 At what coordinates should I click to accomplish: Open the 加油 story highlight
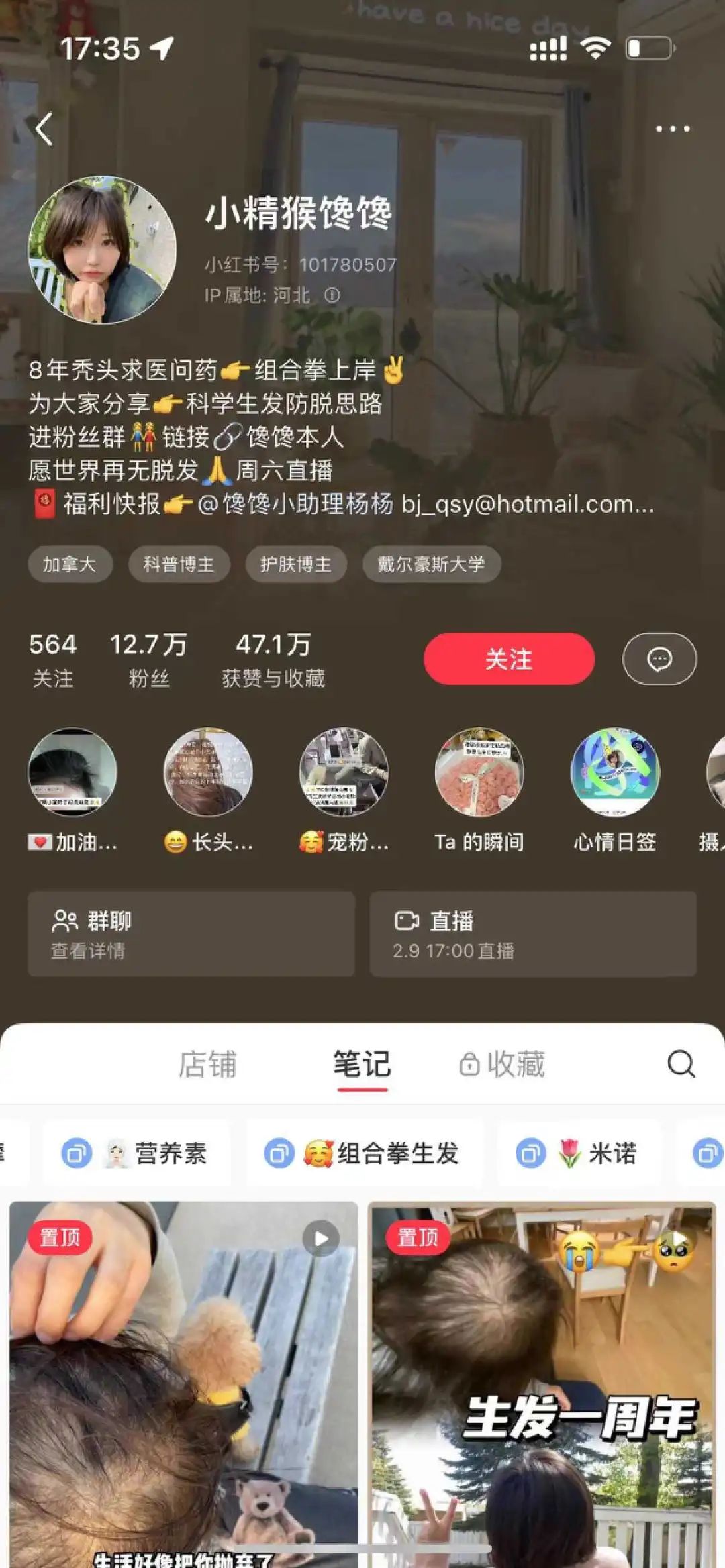(x=72, y=773)
